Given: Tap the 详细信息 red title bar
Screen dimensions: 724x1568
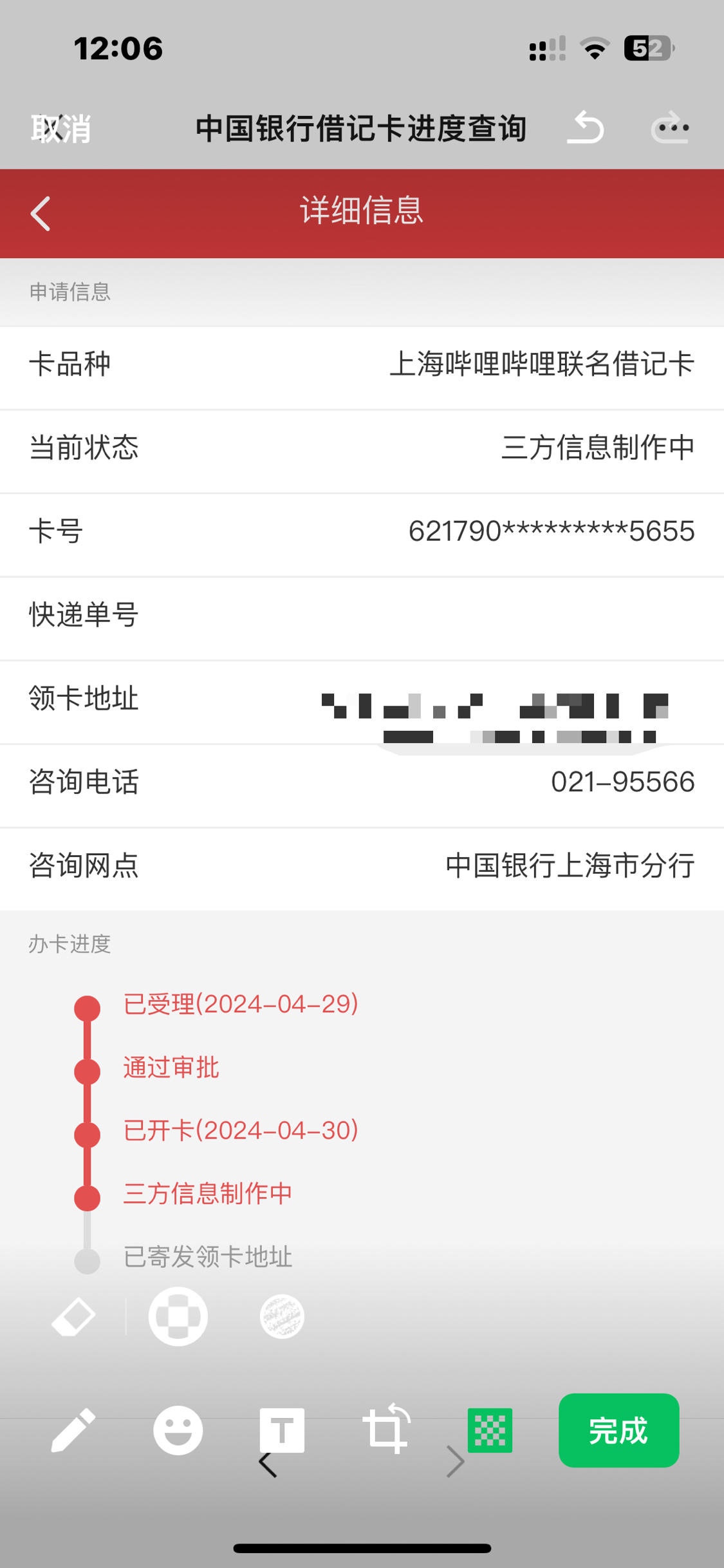Looking at the screenshot, I should tap(362, 213).
